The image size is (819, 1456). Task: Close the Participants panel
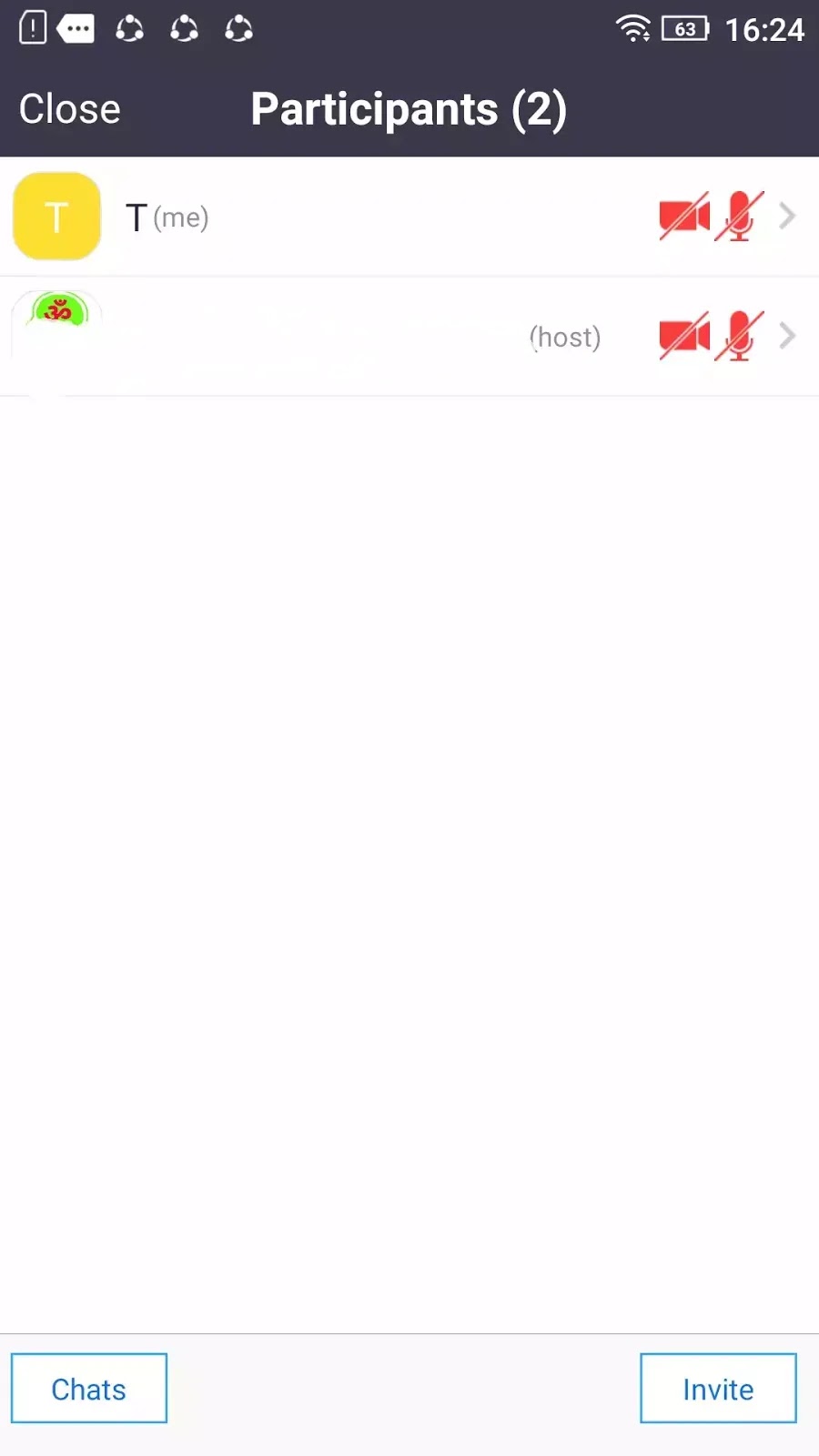[x=69, y=109]
